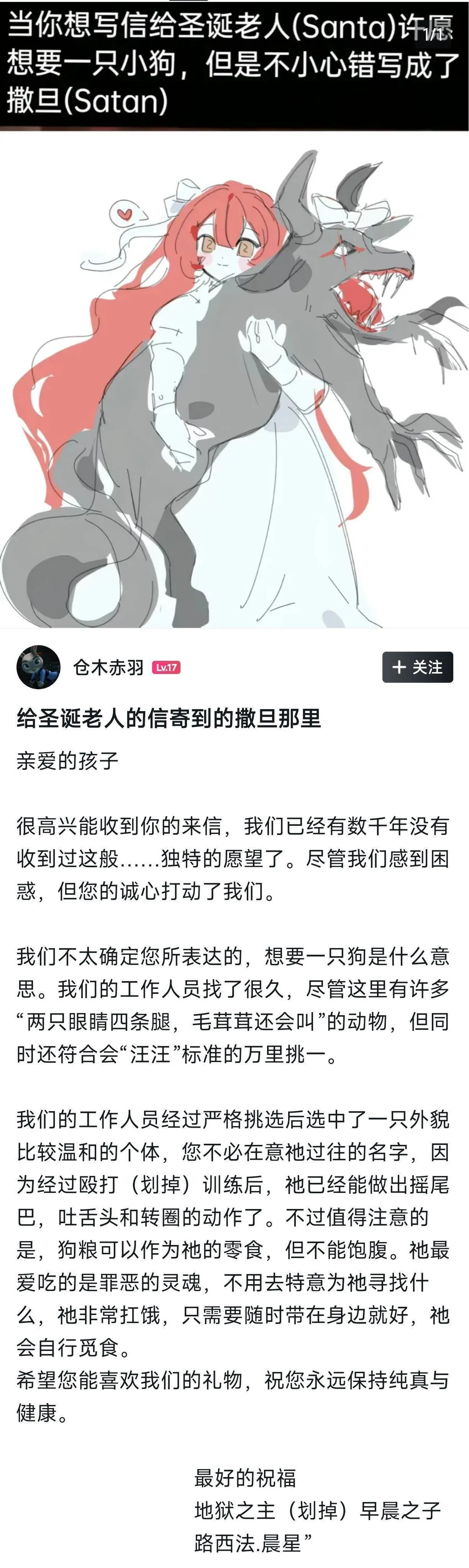Open 仓木赤羽's profile avatar

click(38, 667)
